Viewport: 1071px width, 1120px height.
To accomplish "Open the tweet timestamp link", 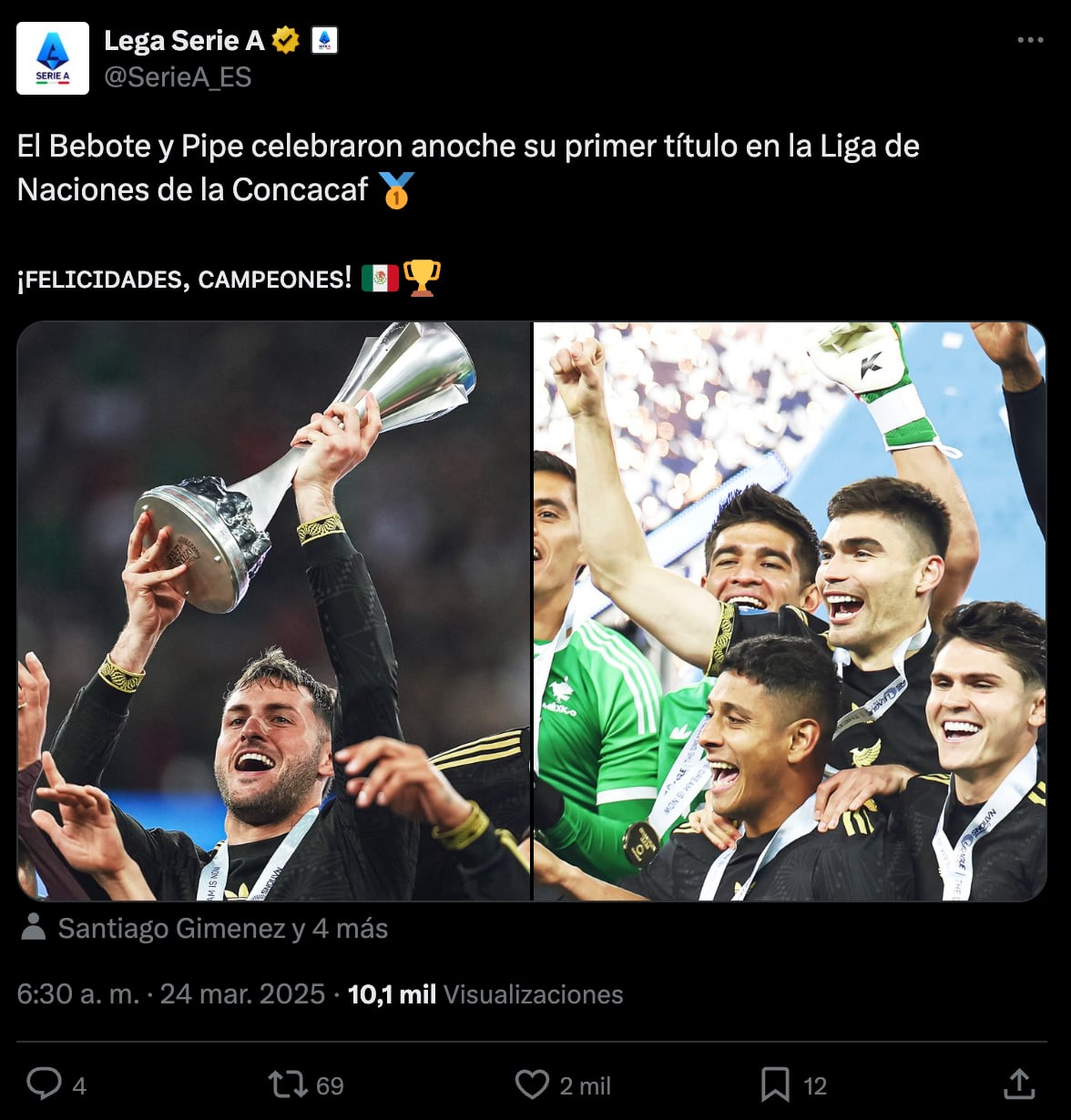I will (x=168, y=995).
